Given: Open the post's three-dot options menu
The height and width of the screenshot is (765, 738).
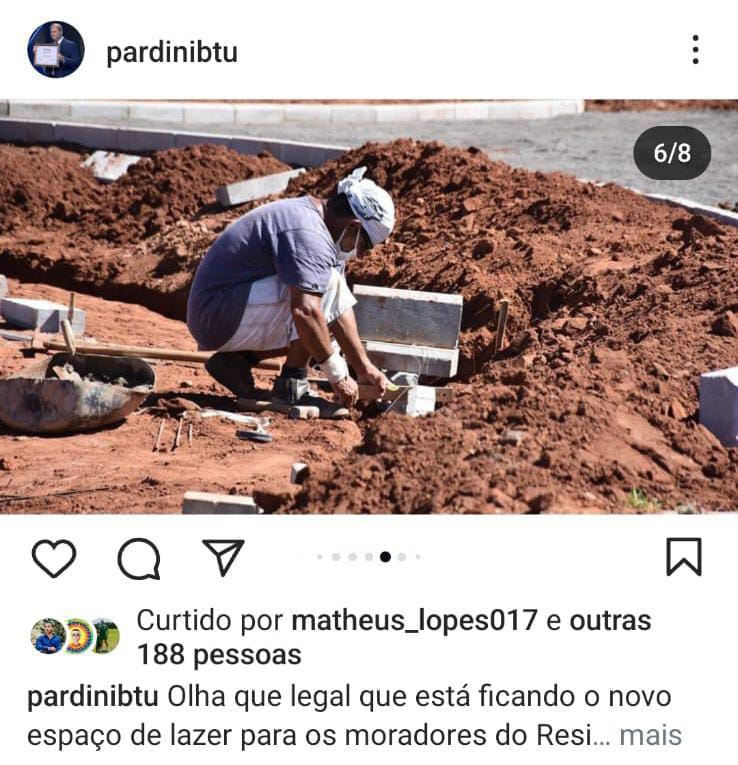Looking at the screenshot, I should pos(695,50).
